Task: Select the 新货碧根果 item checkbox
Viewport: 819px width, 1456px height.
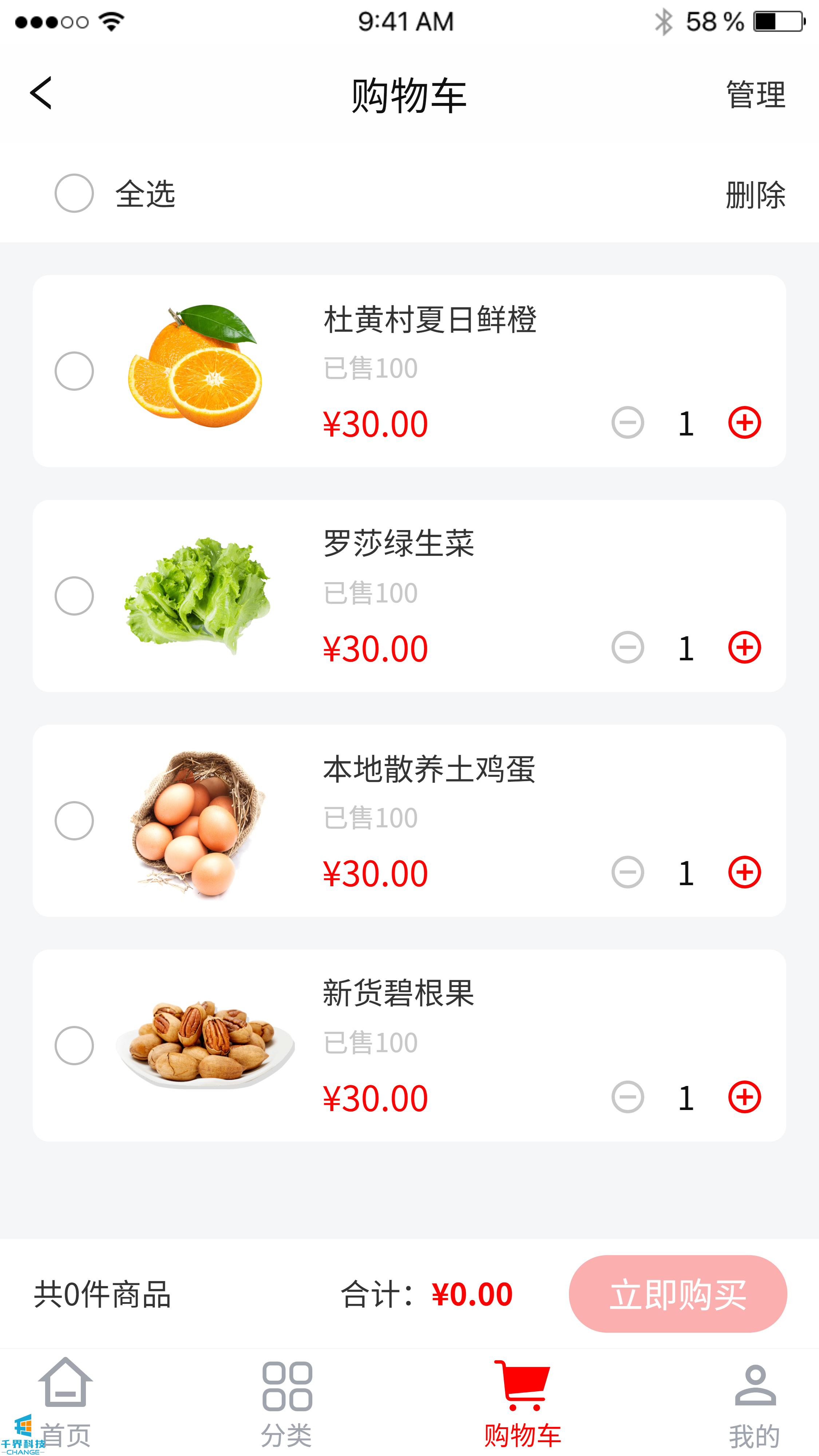Action: 74,1046
